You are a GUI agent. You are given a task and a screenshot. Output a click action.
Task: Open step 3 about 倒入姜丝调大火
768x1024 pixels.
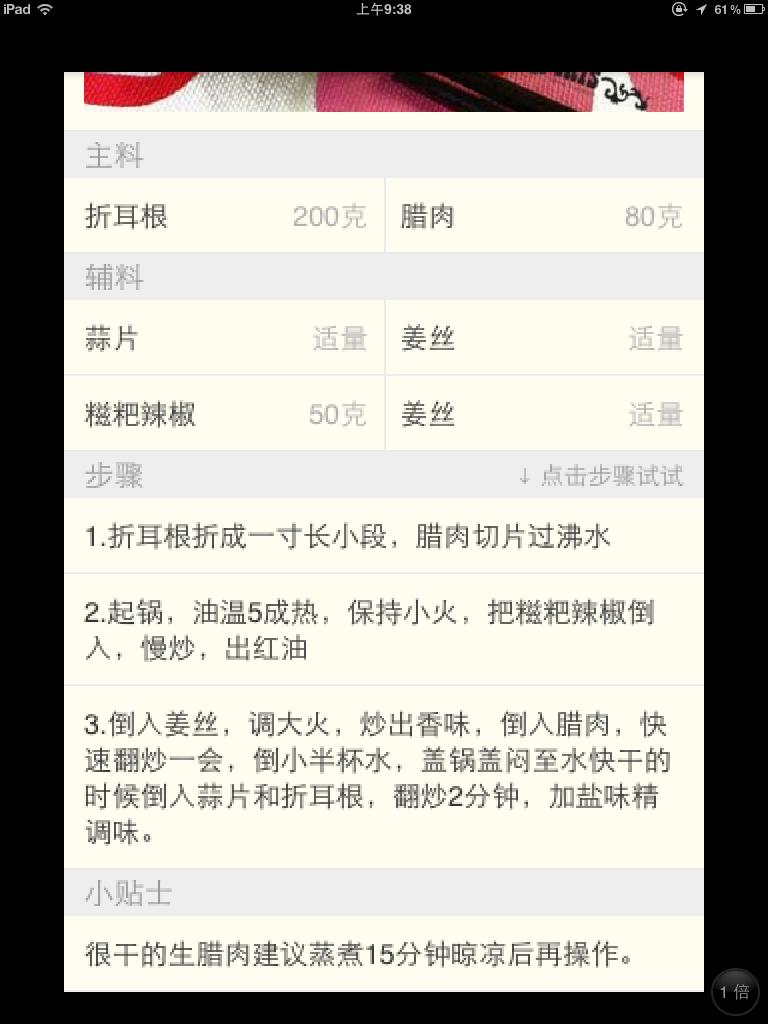(384, 777)
